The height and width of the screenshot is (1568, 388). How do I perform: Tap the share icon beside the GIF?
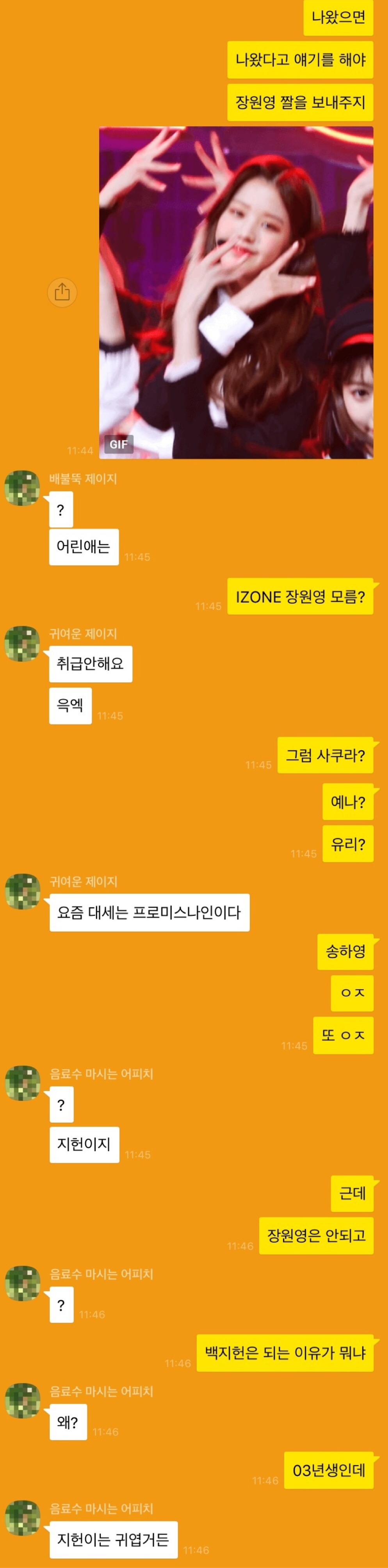(x=62, y=292)
